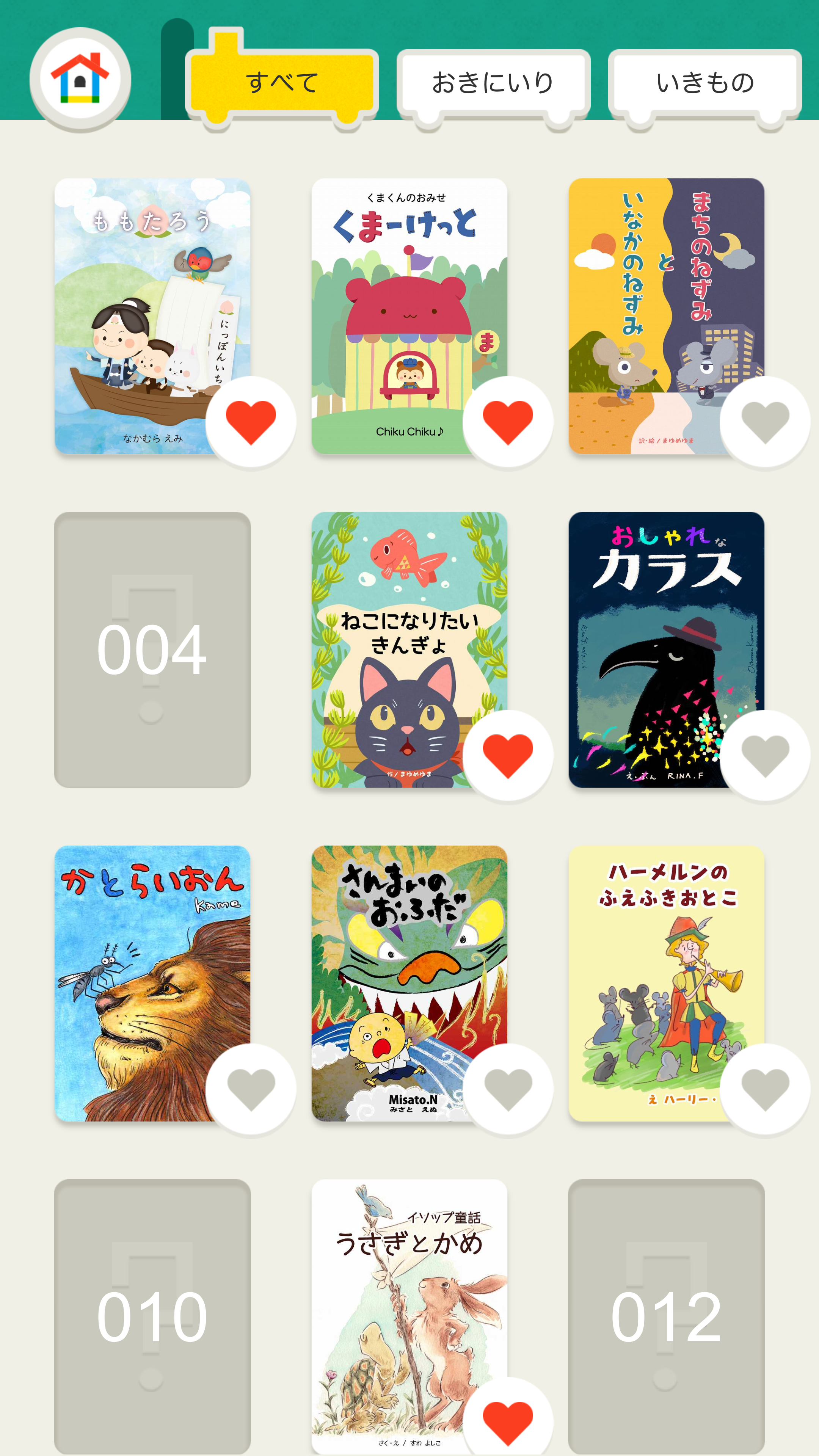Favorite the おしゃれなカラス book
This screenshot has height=1456, width=819.
765,756
